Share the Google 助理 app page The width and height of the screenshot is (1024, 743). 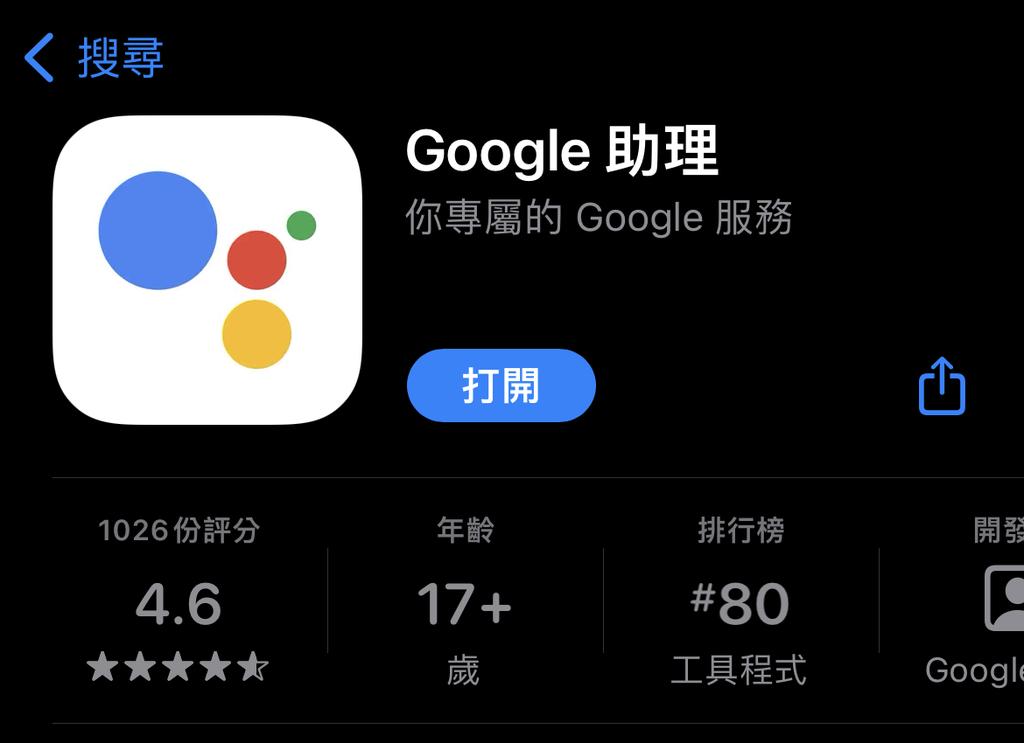click(x=941, y=386)
